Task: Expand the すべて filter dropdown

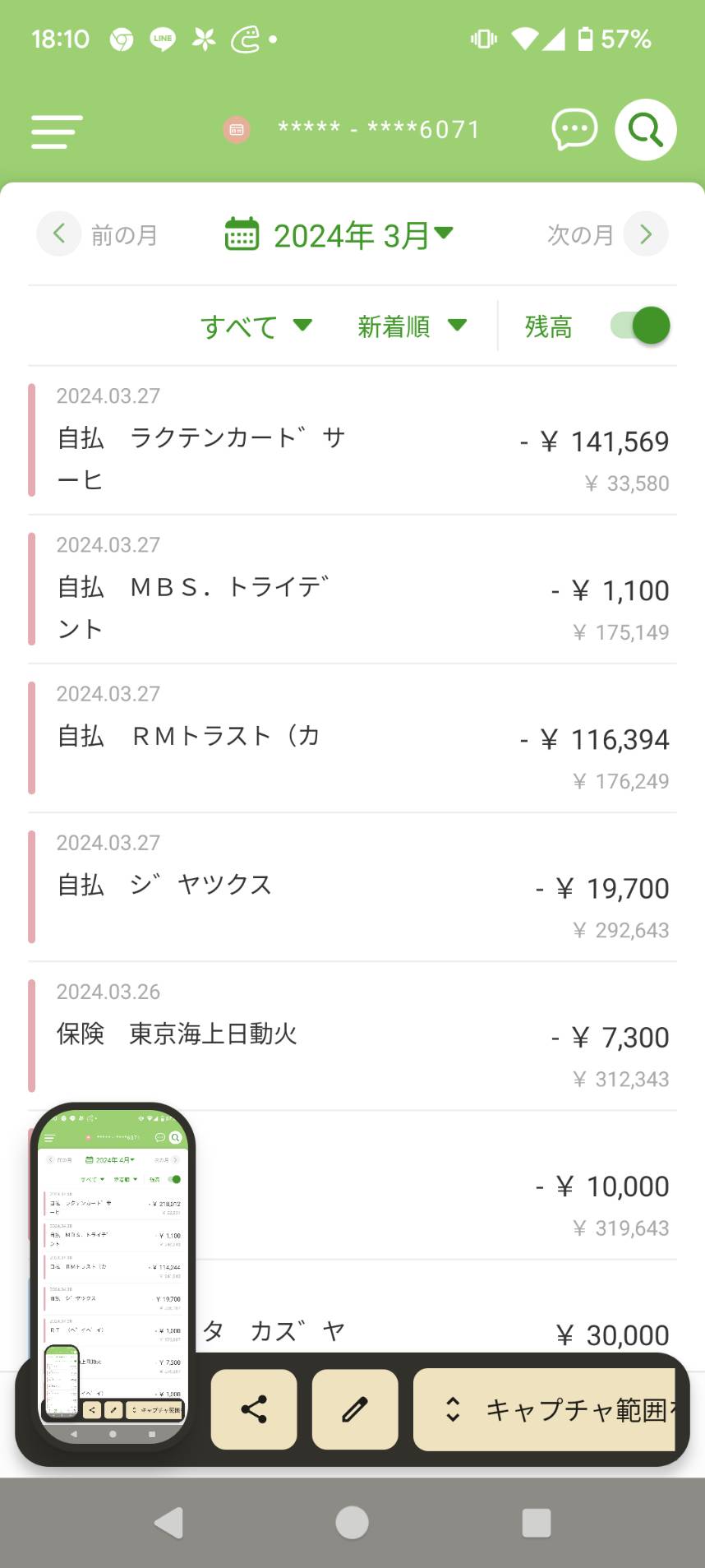Action: coord(256,326)
